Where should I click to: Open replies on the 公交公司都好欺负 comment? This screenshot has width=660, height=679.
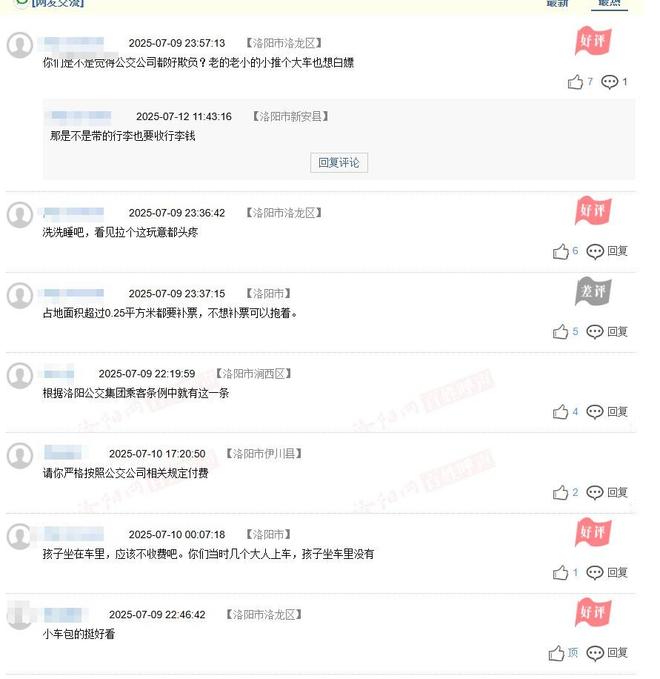[x=610, y=82]
